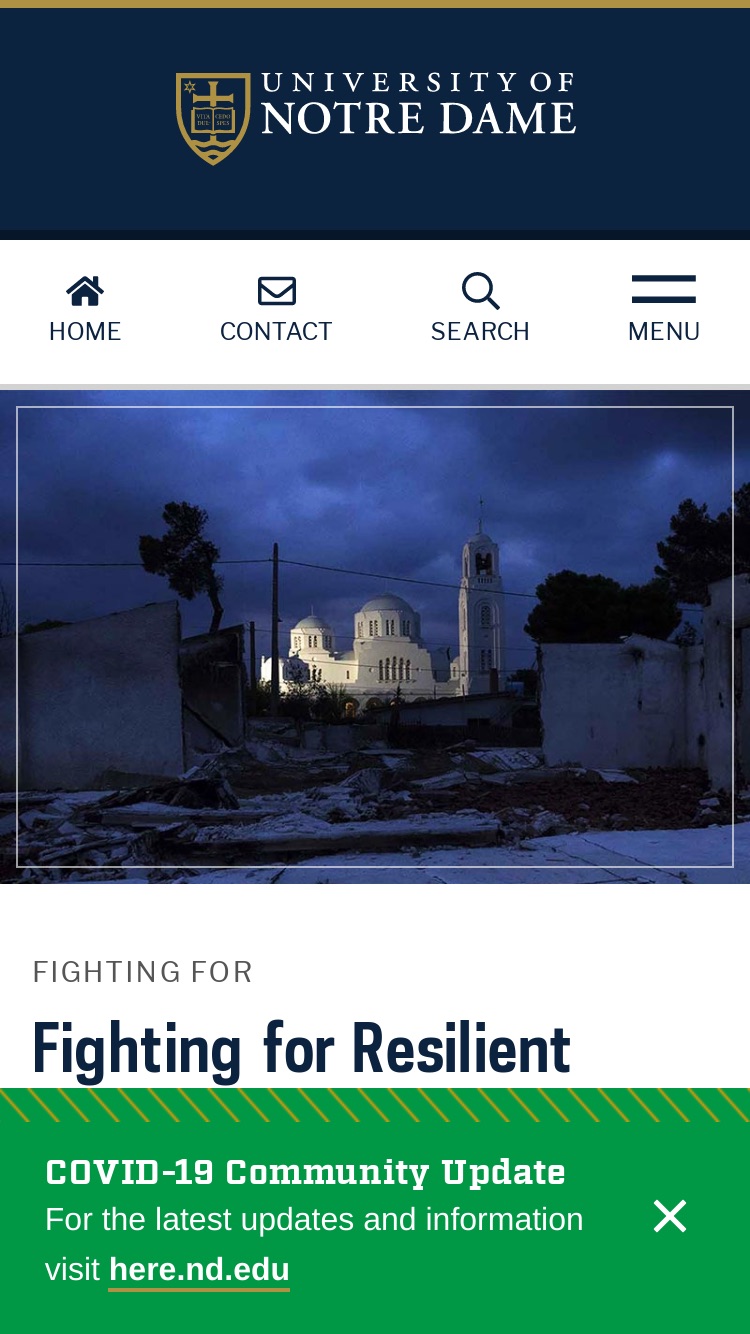Dismiss the COVID-19 Community Update banner
This screenshot has height=1334, width=750.
point(670,1216)
